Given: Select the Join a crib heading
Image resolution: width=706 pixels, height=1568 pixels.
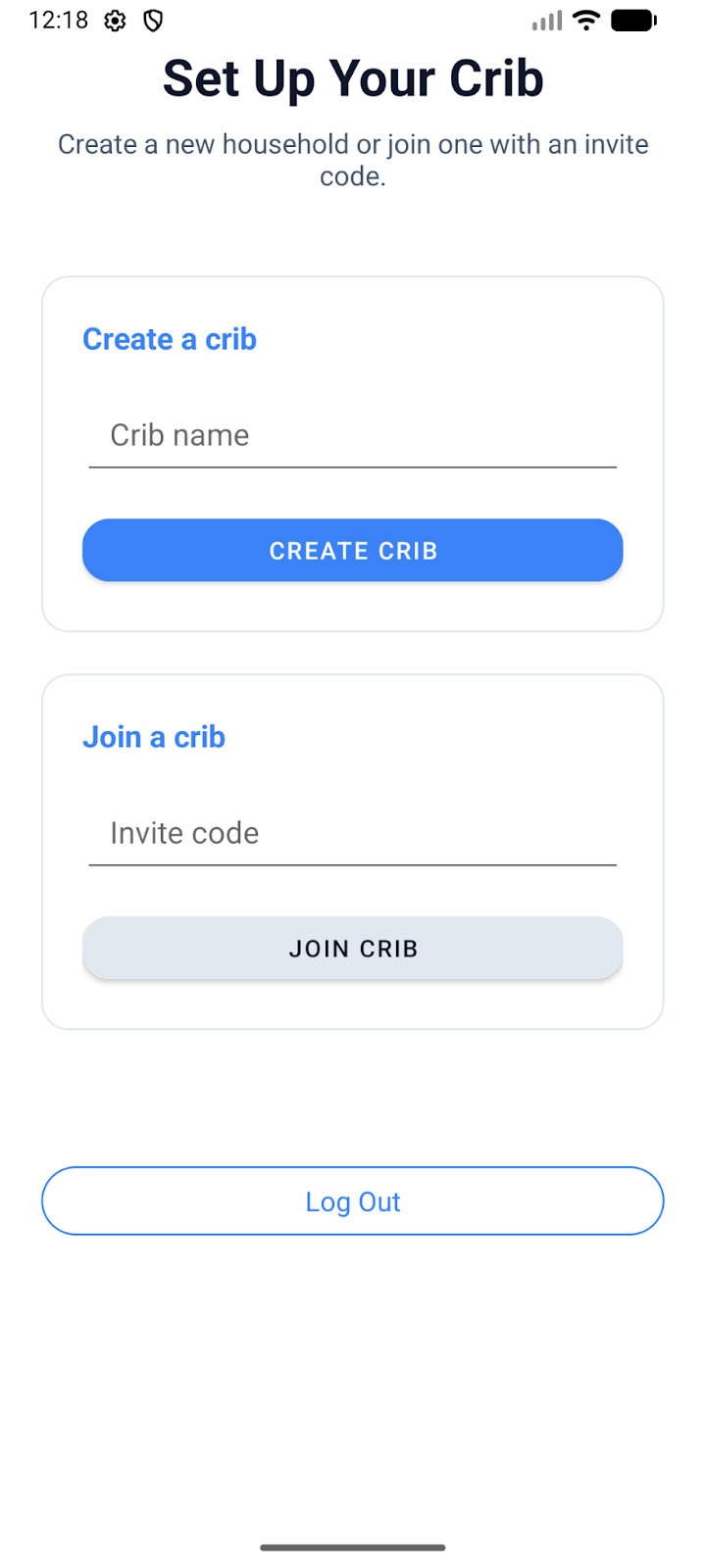Looking at the screenshot, I should pos(154,737).
